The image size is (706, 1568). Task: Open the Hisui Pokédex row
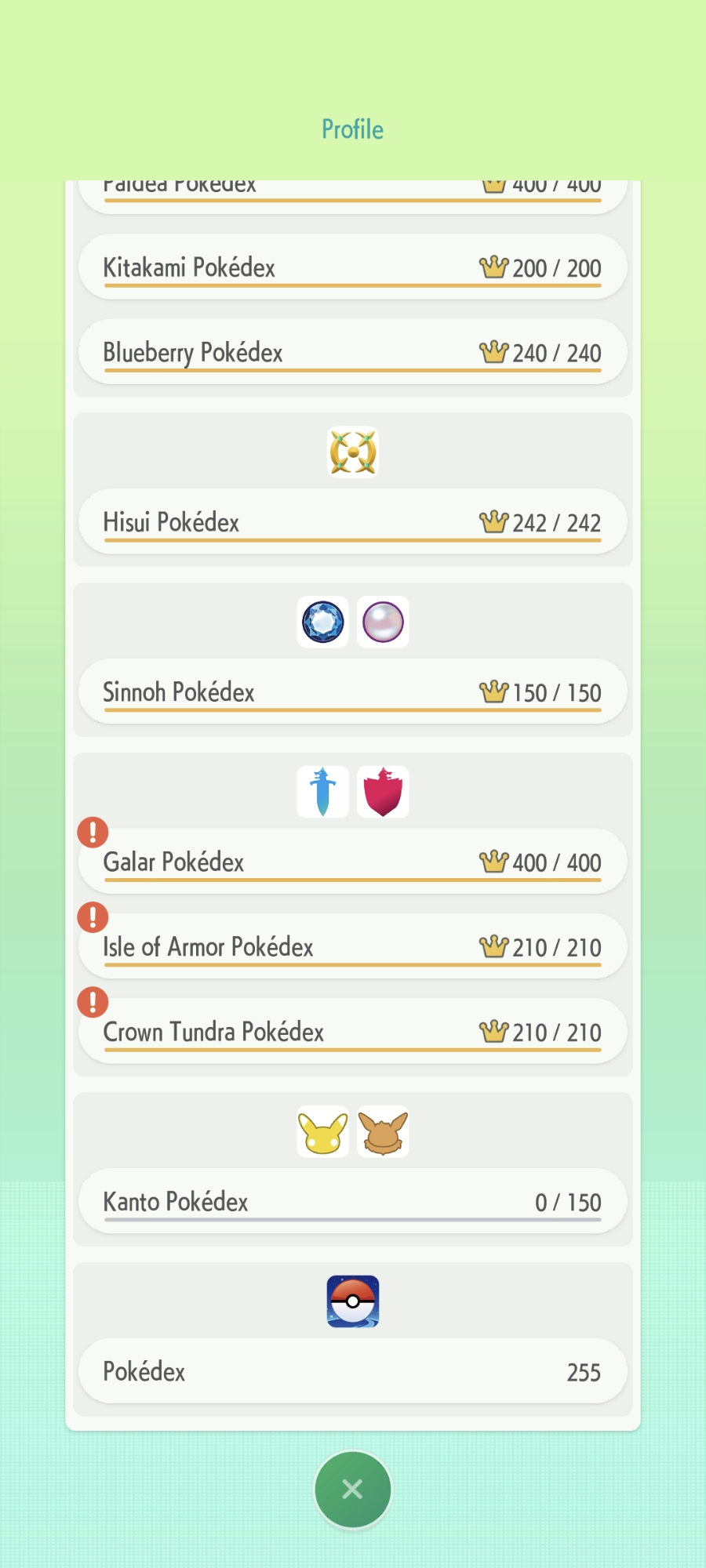coord(352,522)
